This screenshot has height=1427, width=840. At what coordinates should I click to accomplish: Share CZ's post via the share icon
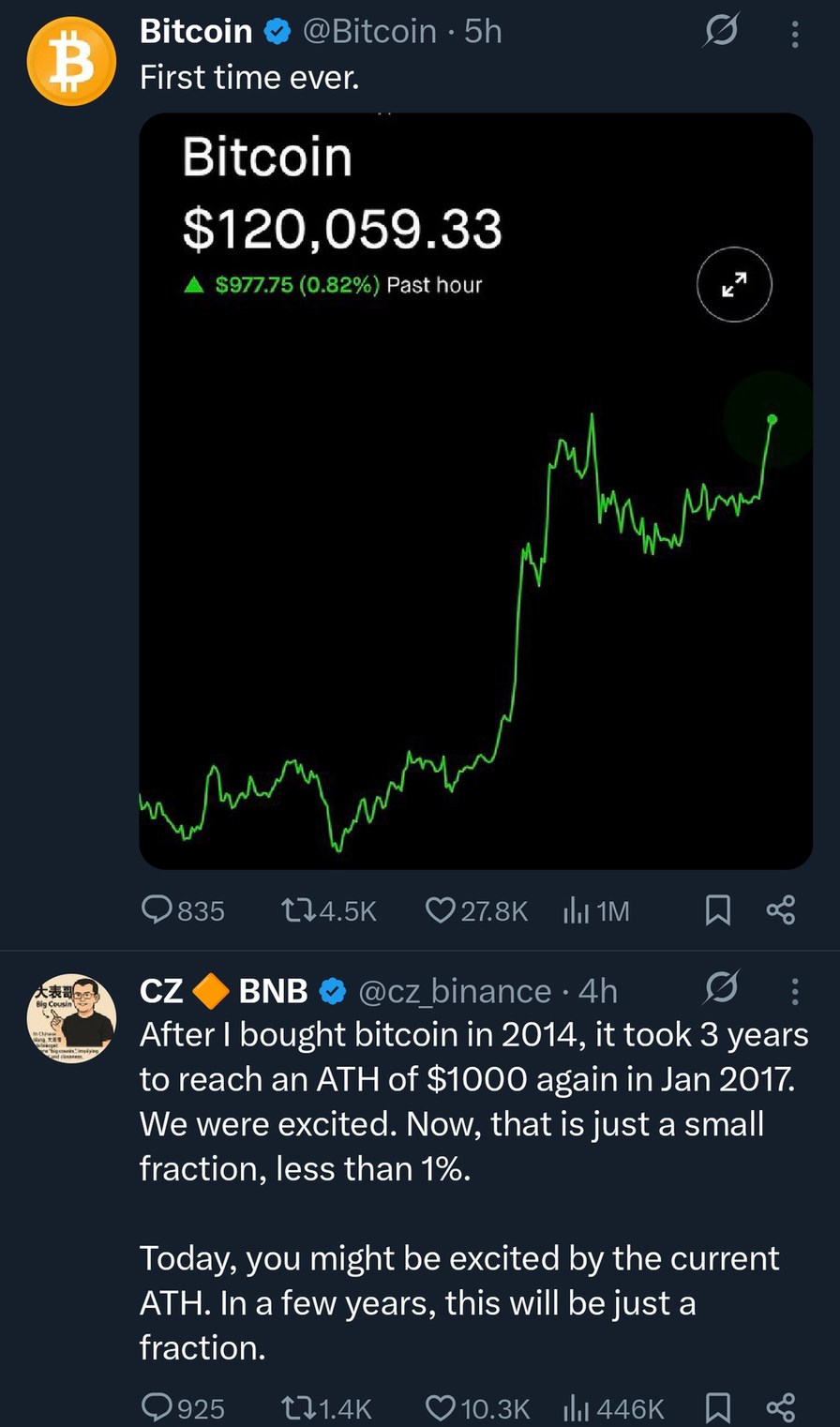click(x=781, y=1406)
